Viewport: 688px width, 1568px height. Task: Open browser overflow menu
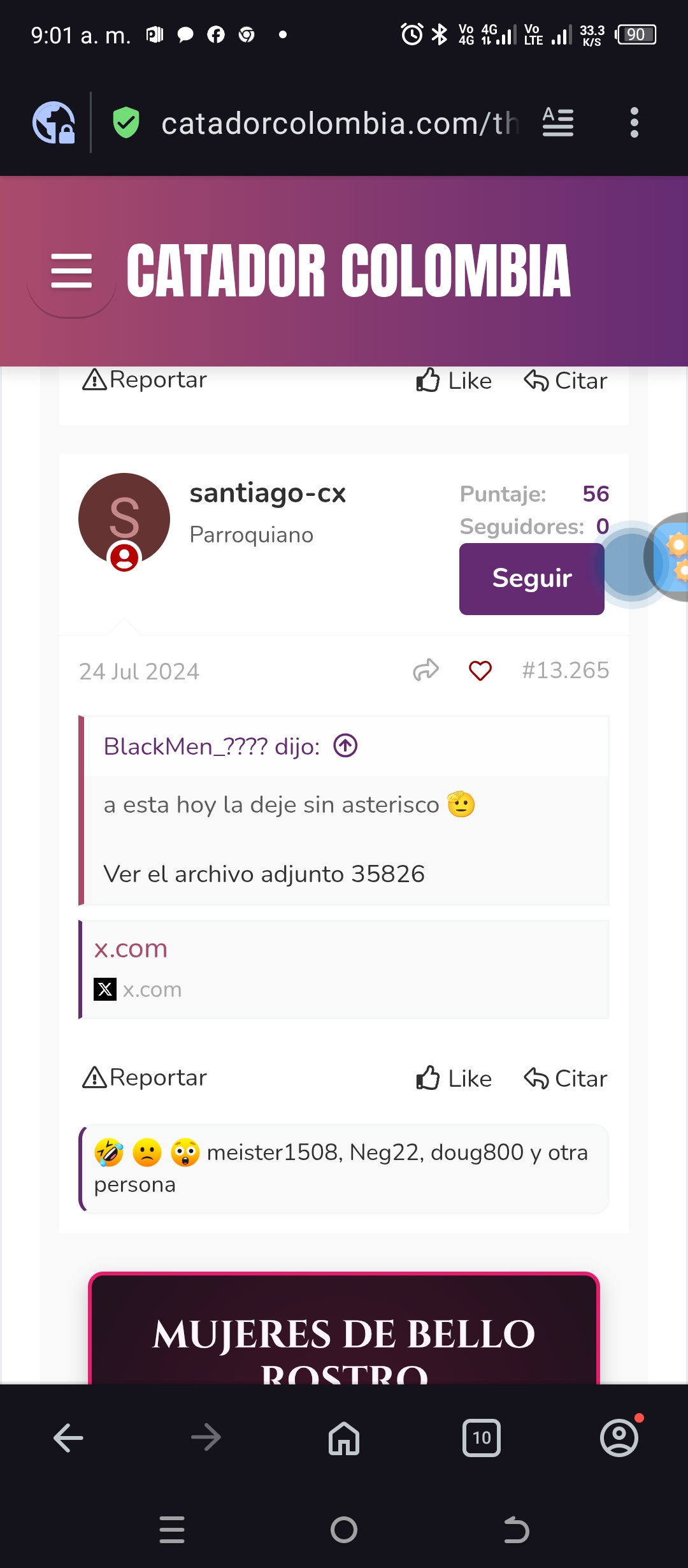pyautogui.click(x=634, y=122)
